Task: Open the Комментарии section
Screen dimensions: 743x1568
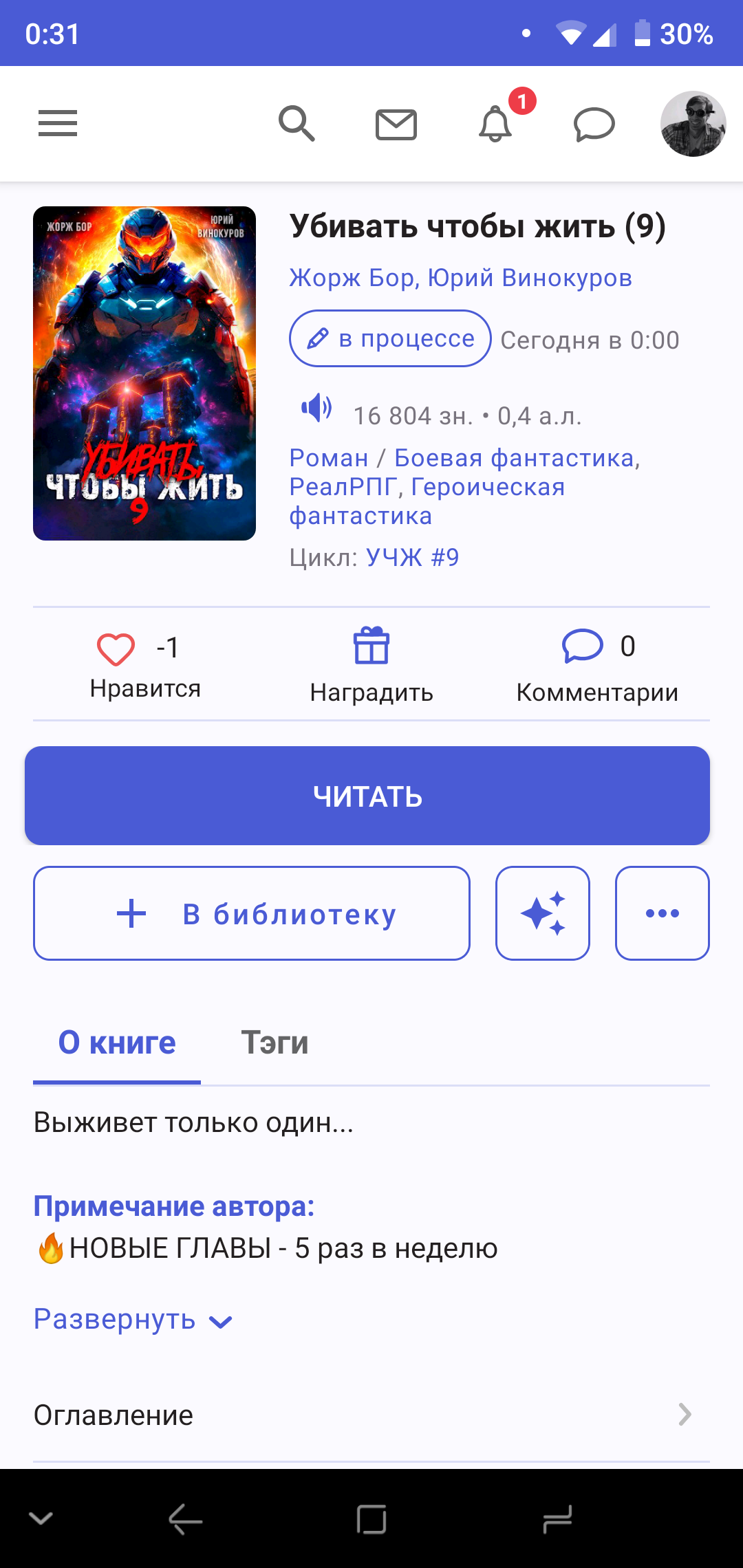Action: tap(597, 665)
